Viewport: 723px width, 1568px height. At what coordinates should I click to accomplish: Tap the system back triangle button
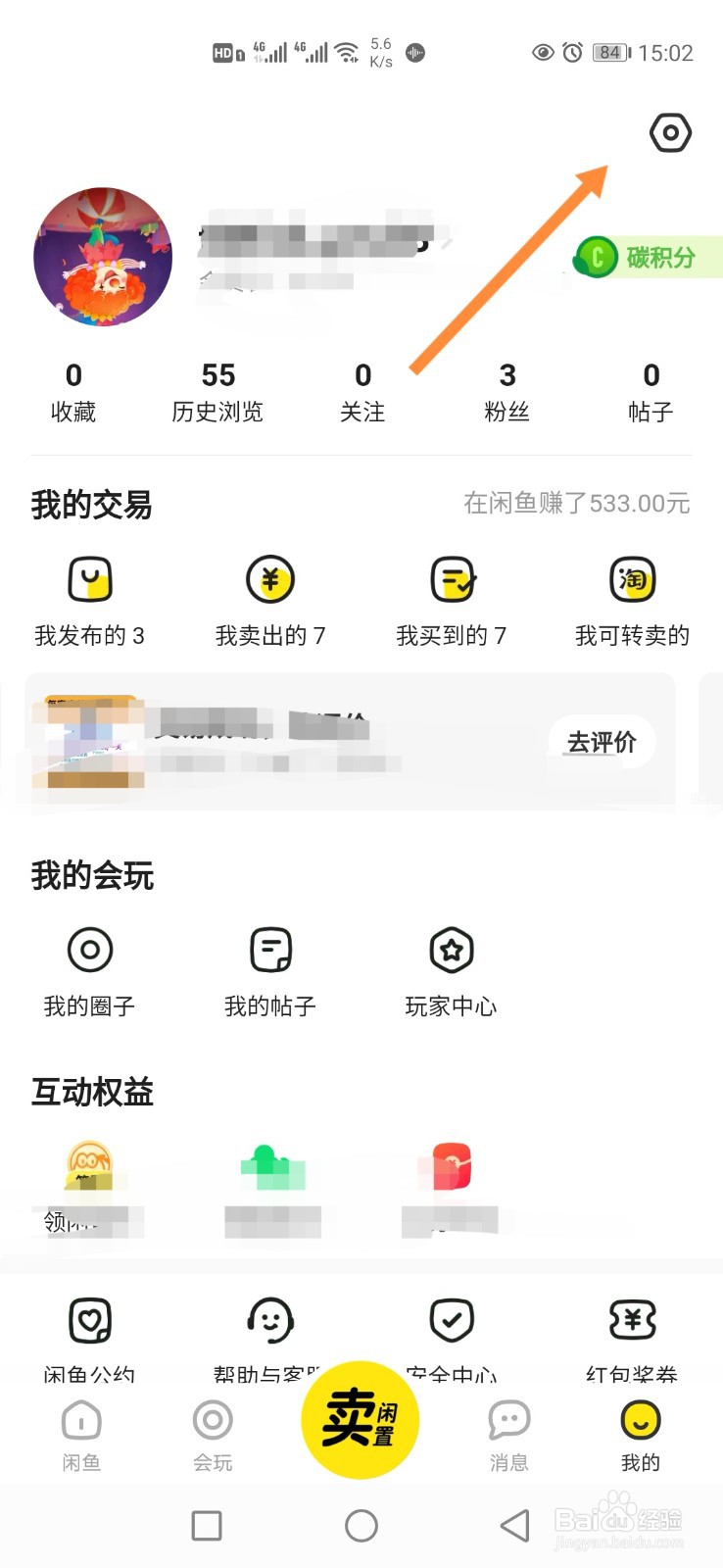coord(514,1525)
